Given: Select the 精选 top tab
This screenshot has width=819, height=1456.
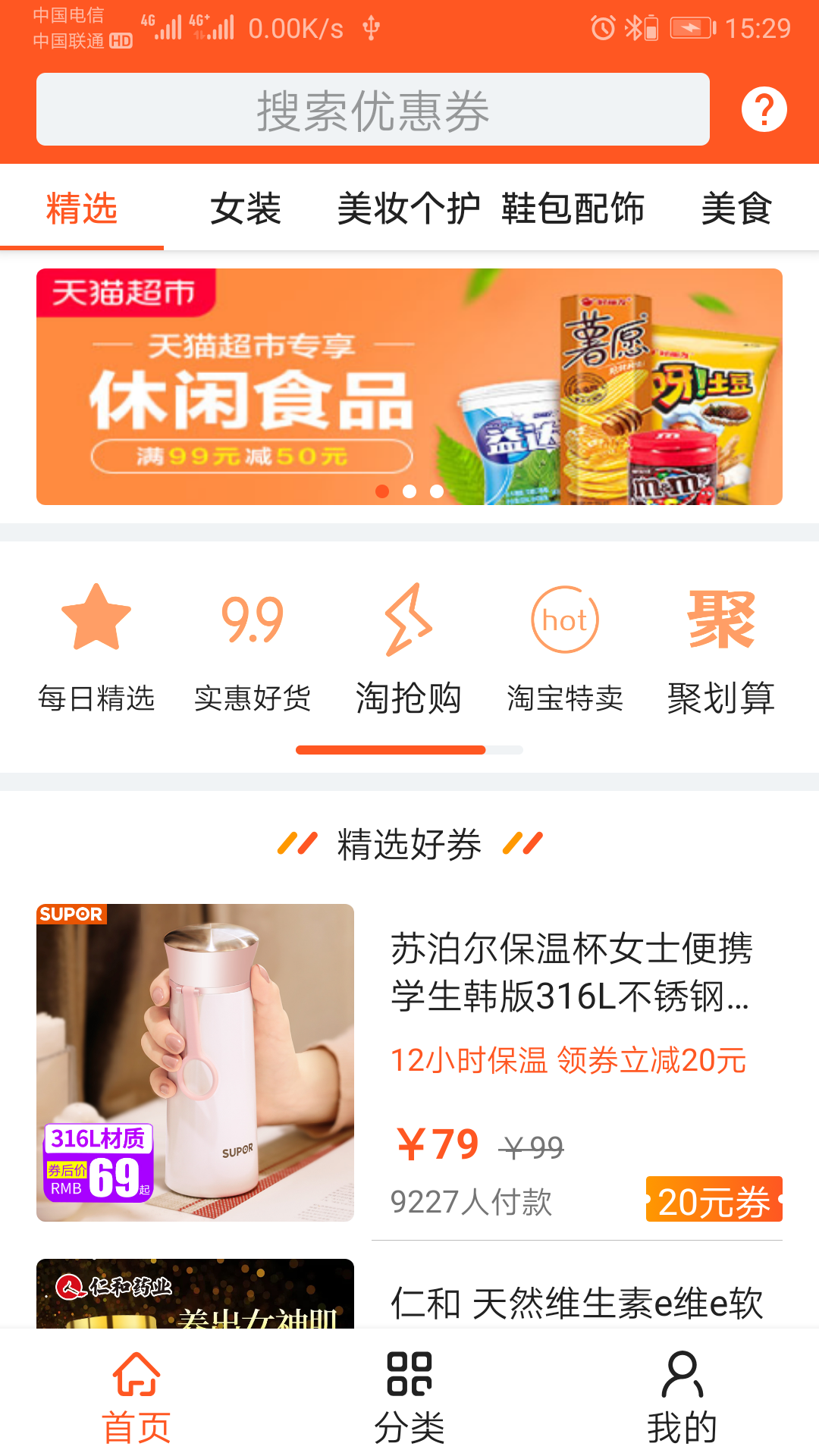Looking at the screenshot, I should [82, 208].
